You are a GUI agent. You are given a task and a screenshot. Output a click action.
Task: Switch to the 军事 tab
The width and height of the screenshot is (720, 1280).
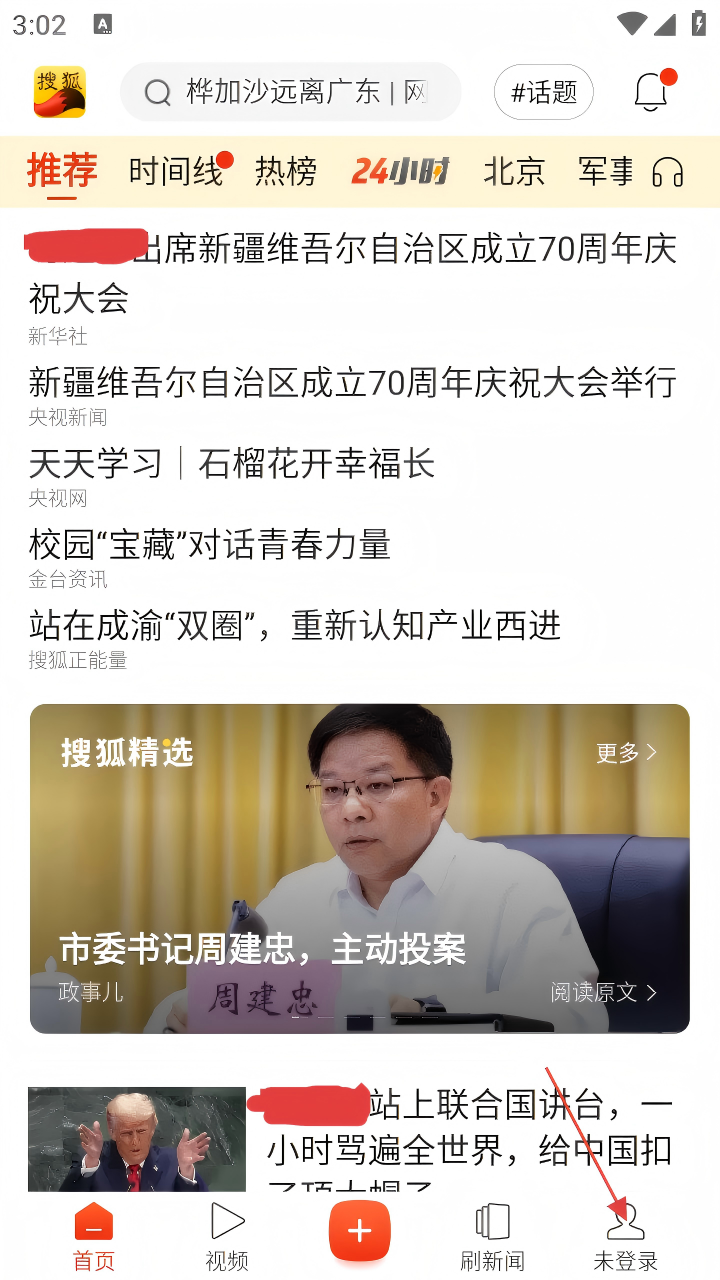605,172
